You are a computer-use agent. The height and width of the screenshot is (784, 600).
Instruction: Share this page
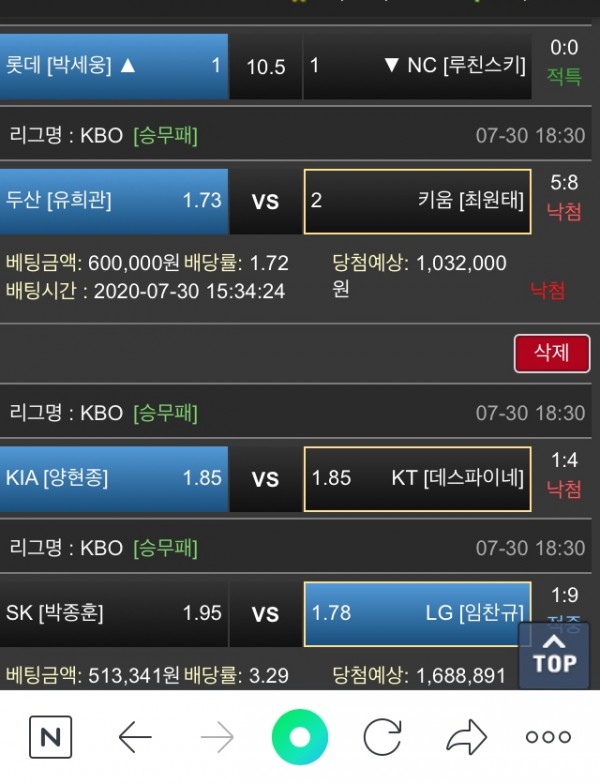tap(465, 738)
